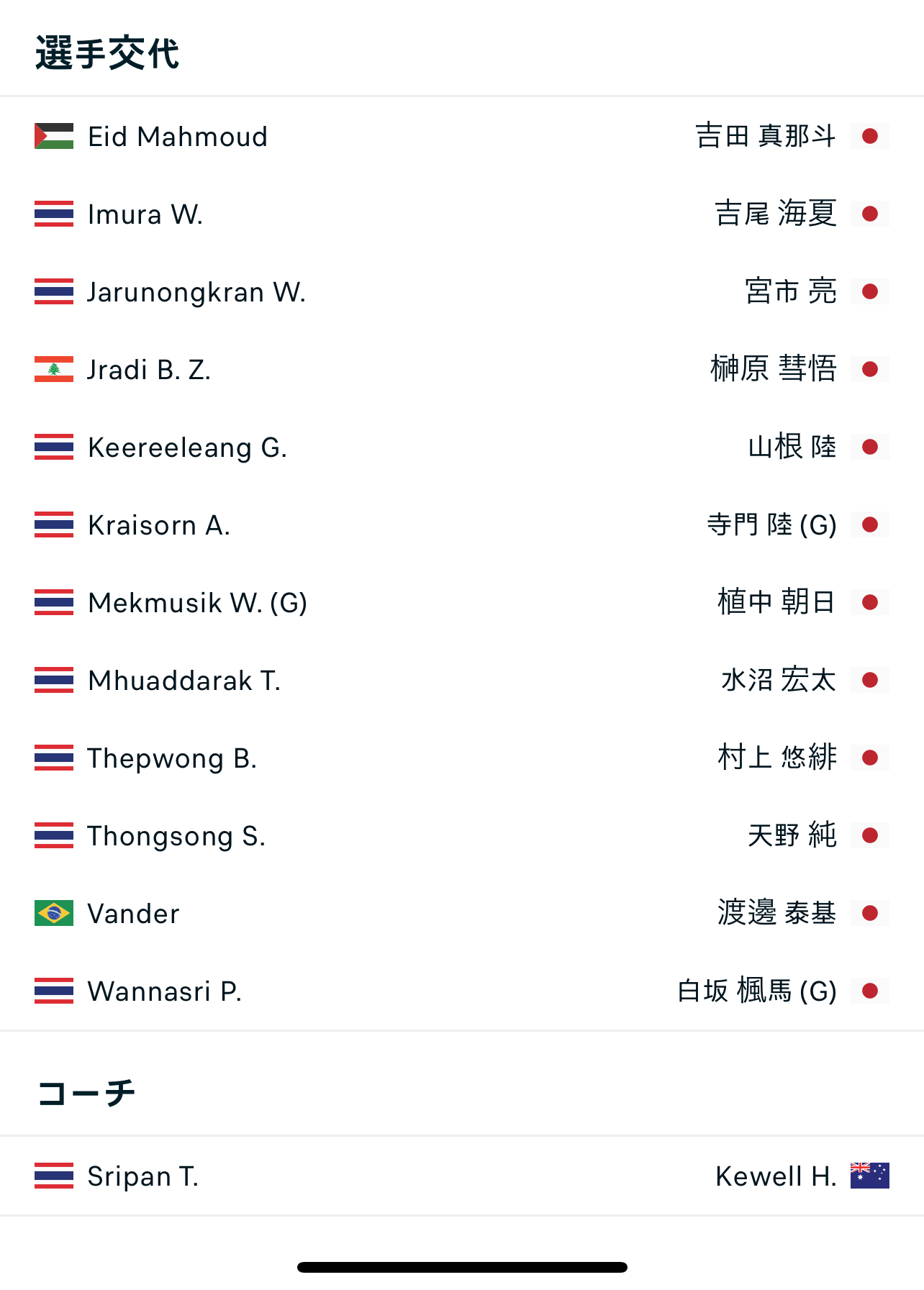
Task: Open 渡邊 泰基 player details
Action: pos(776,913)
